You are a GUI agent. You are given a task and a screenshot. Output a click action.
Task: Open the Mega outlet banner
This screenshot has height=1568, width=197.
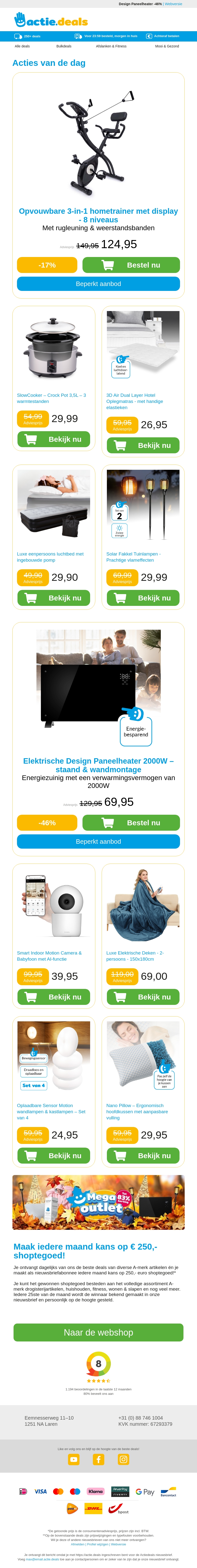(x=98, y=1202)
